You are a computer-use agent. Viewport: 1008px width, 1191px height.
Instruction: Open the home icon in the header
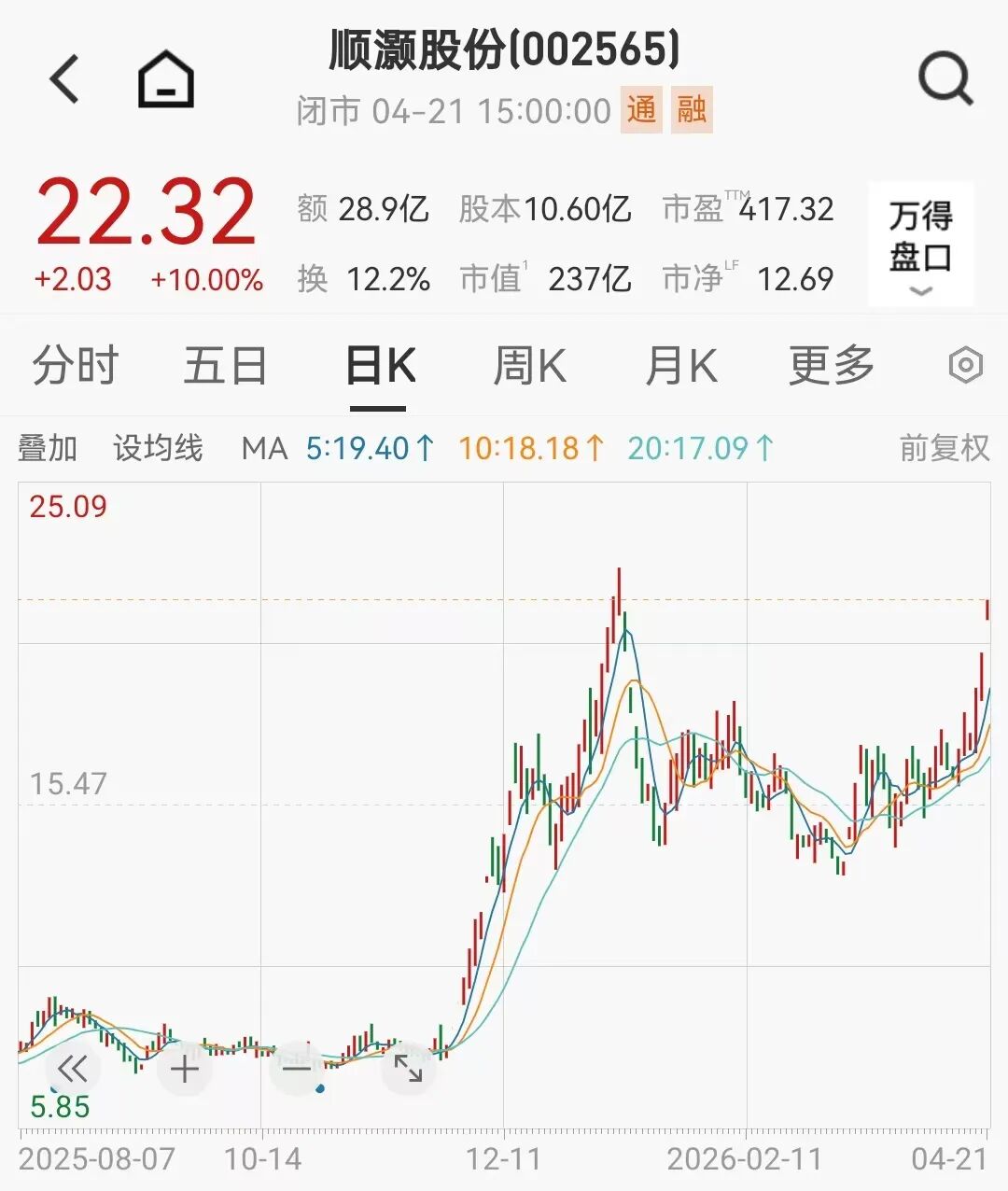(x=166, y=79)
